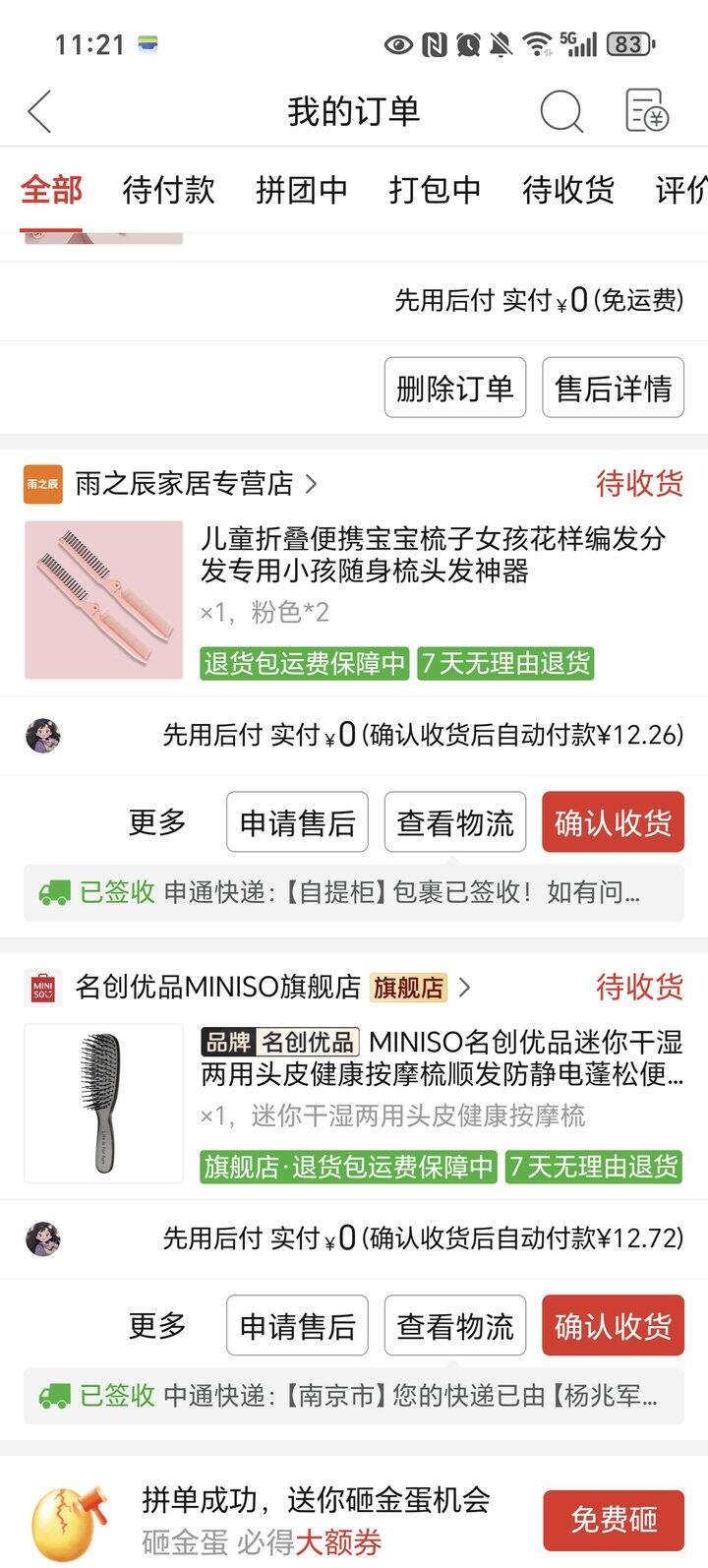
Task: Tap the Wi-Fi icon in the status bar
Action: 536,43
